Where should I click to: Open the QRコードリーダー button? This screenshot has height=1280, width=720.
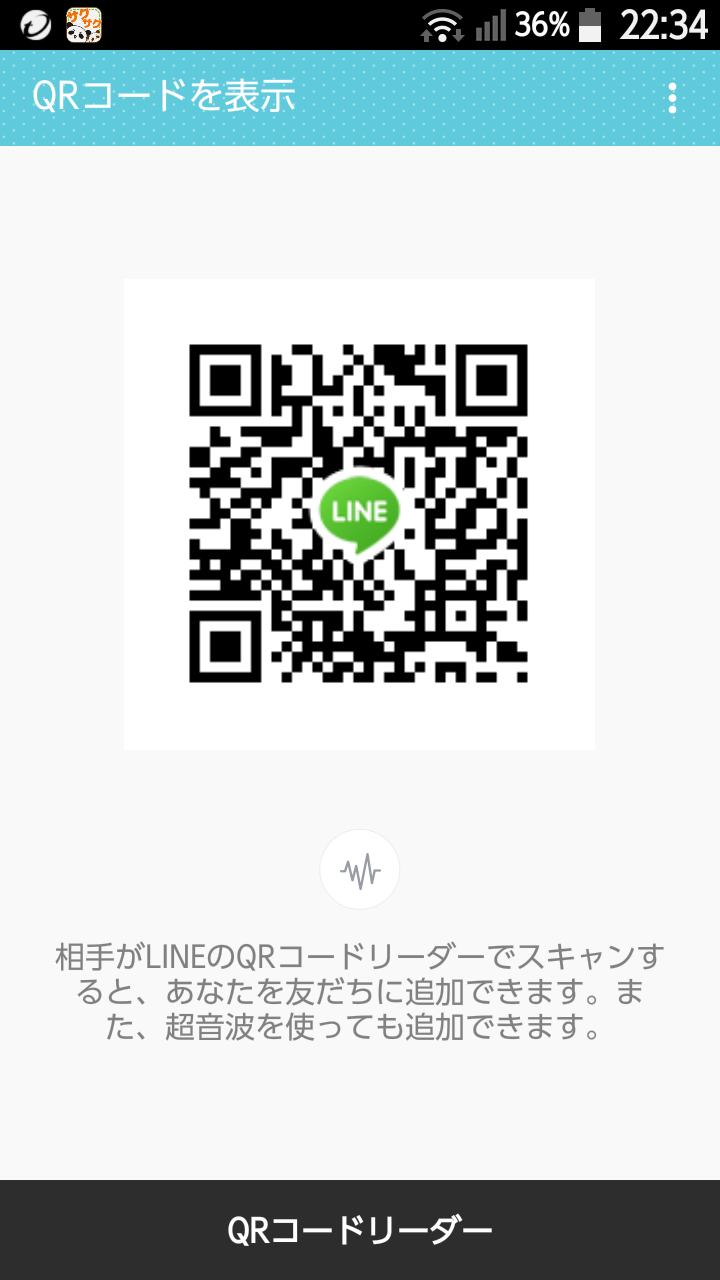tap(360, 1230)
